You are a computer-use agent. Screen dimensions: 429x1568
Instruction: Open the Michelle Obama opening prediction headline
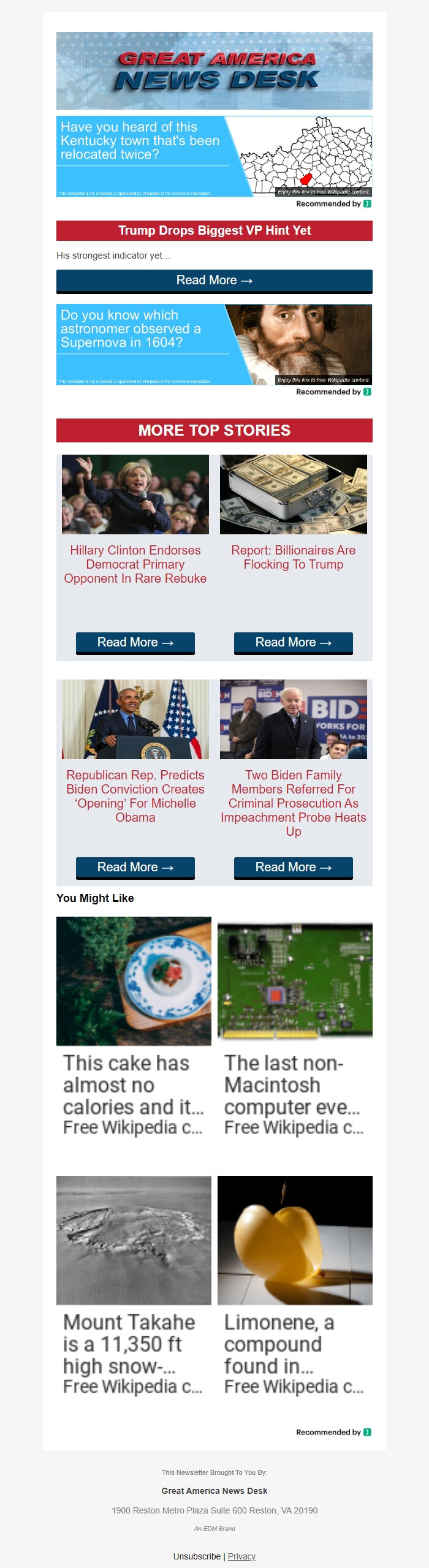(135, 796)
